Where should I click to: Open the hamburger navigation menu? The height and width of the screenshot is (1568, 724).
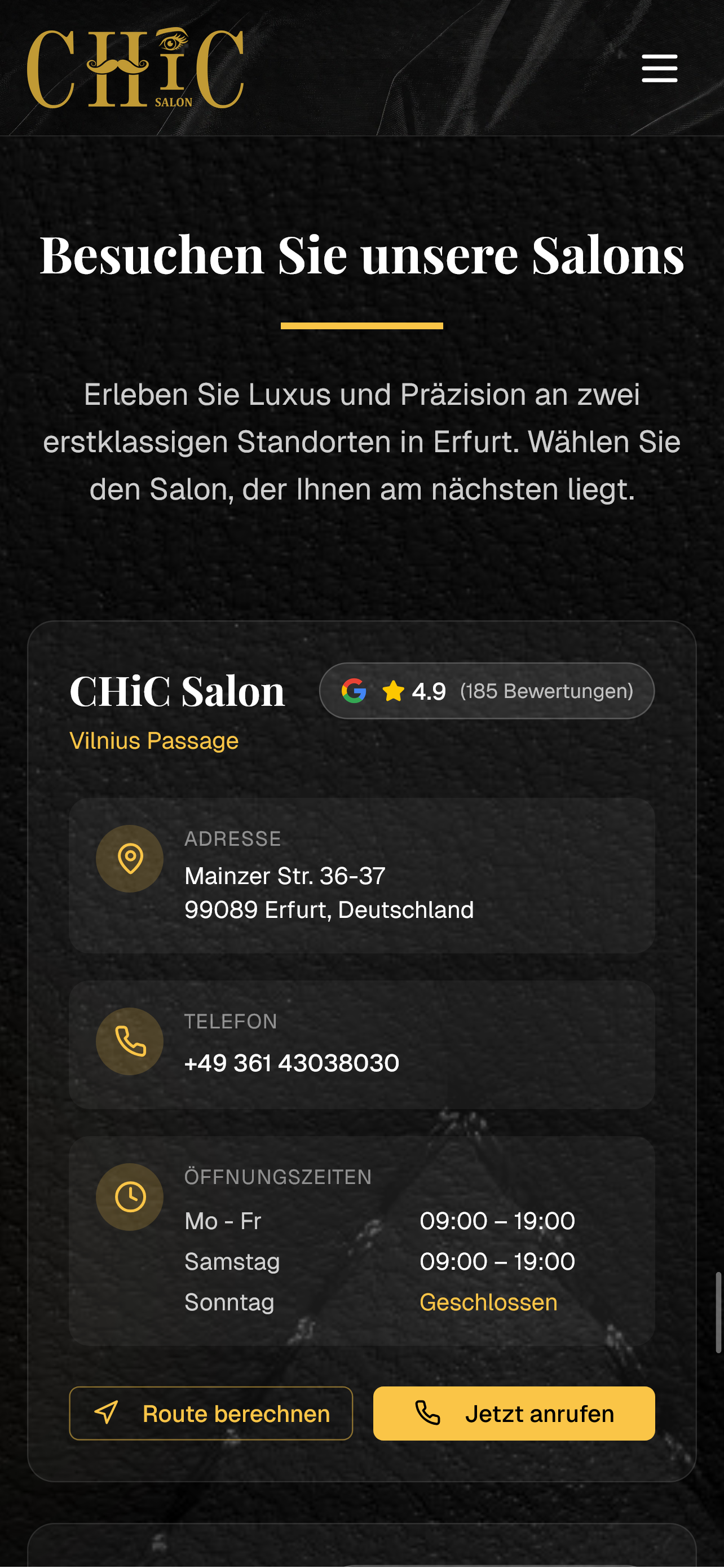click(x=660, y=68)
